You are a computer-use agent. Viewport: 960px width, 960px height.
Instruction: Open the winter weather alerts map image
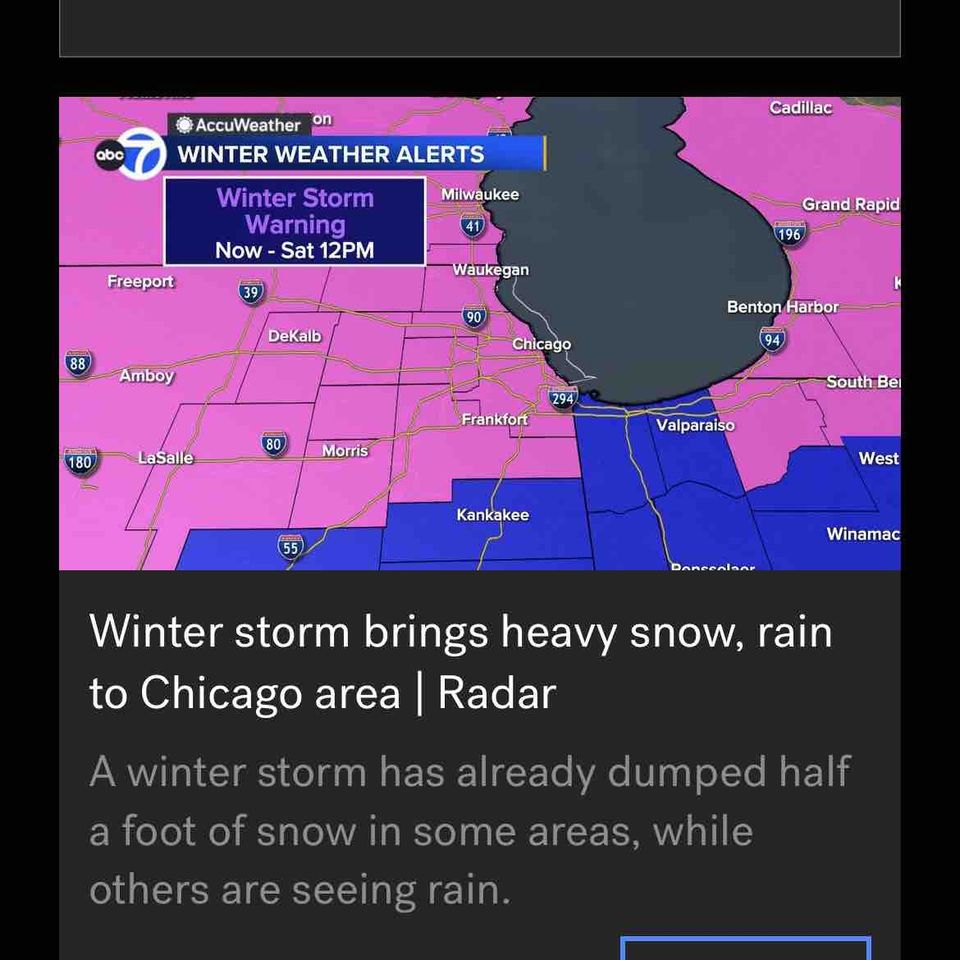480,333
